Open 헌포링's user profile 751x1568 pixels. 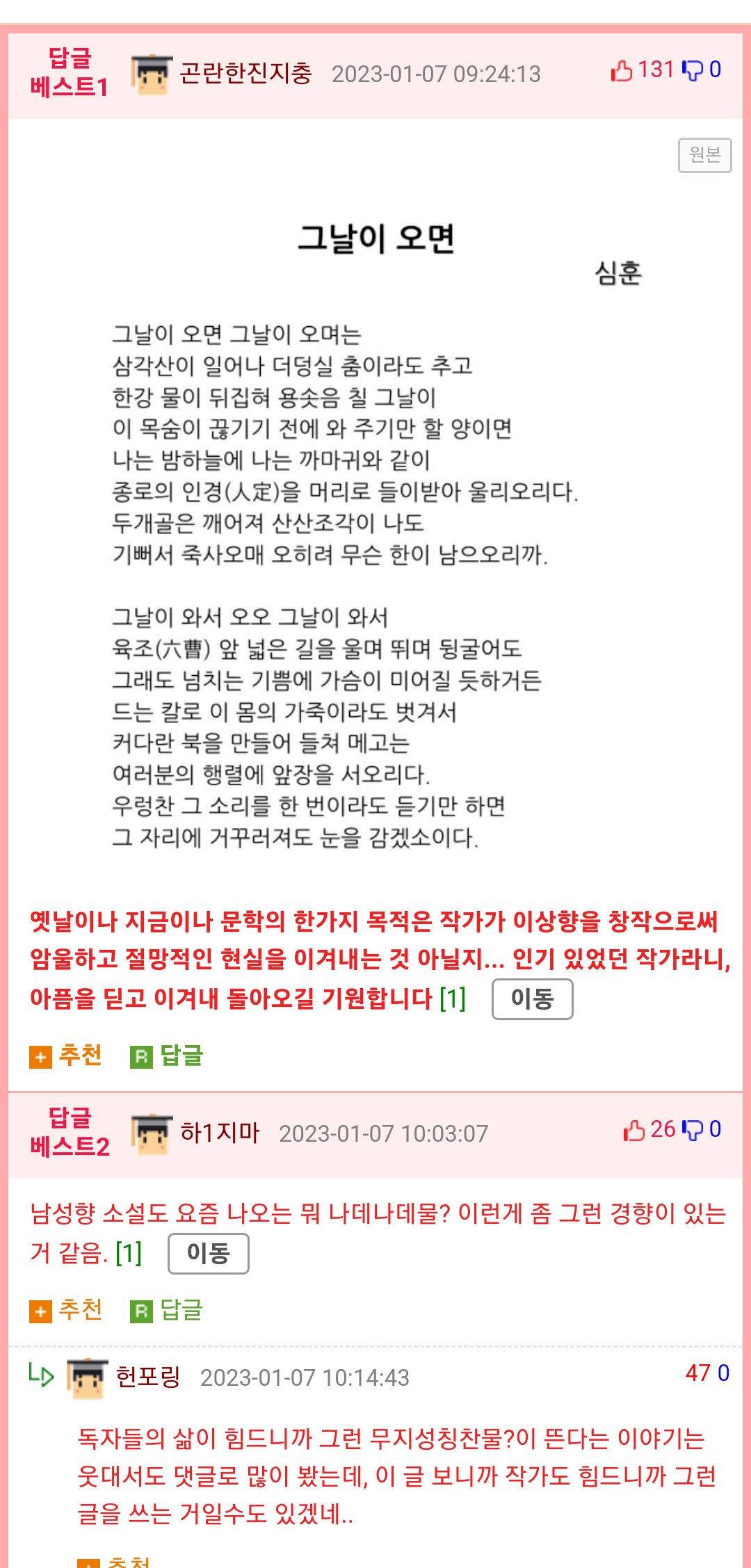147,1376
